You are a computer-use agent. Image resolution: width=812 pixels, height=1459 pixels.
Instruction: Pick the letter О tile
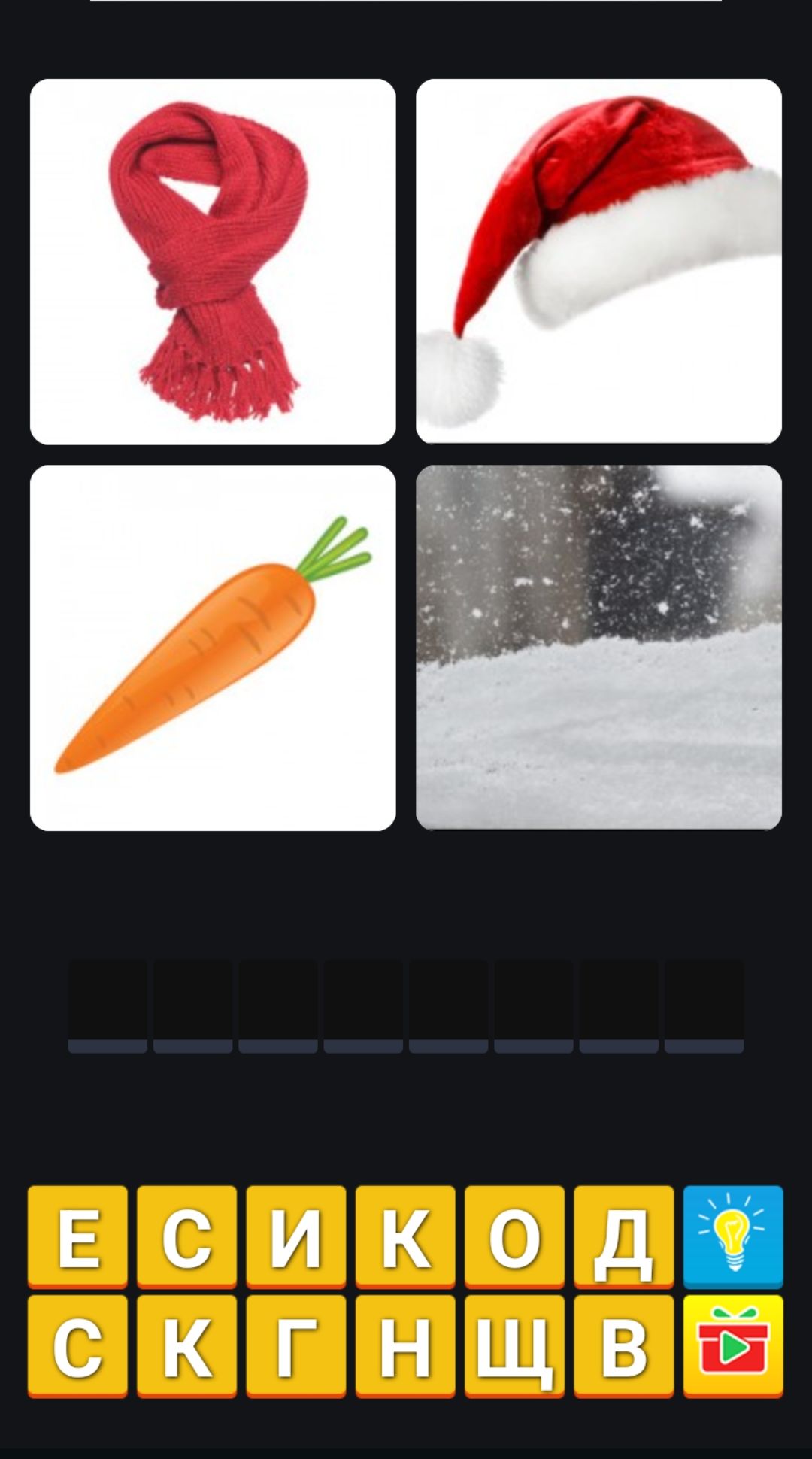(x=514, y=1236)
